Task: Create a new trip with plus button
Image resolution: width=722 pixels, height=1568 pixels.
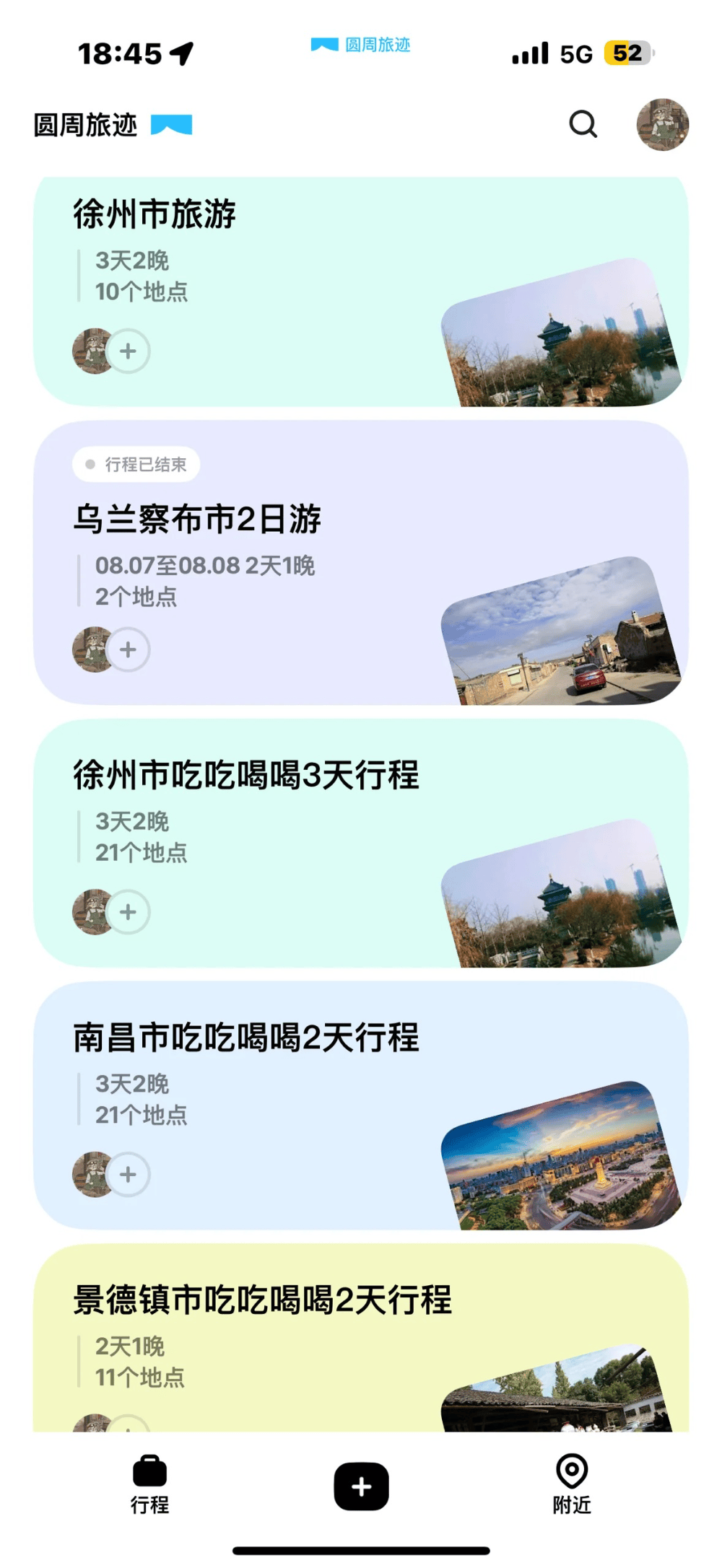Action: tap(361, 1486)
